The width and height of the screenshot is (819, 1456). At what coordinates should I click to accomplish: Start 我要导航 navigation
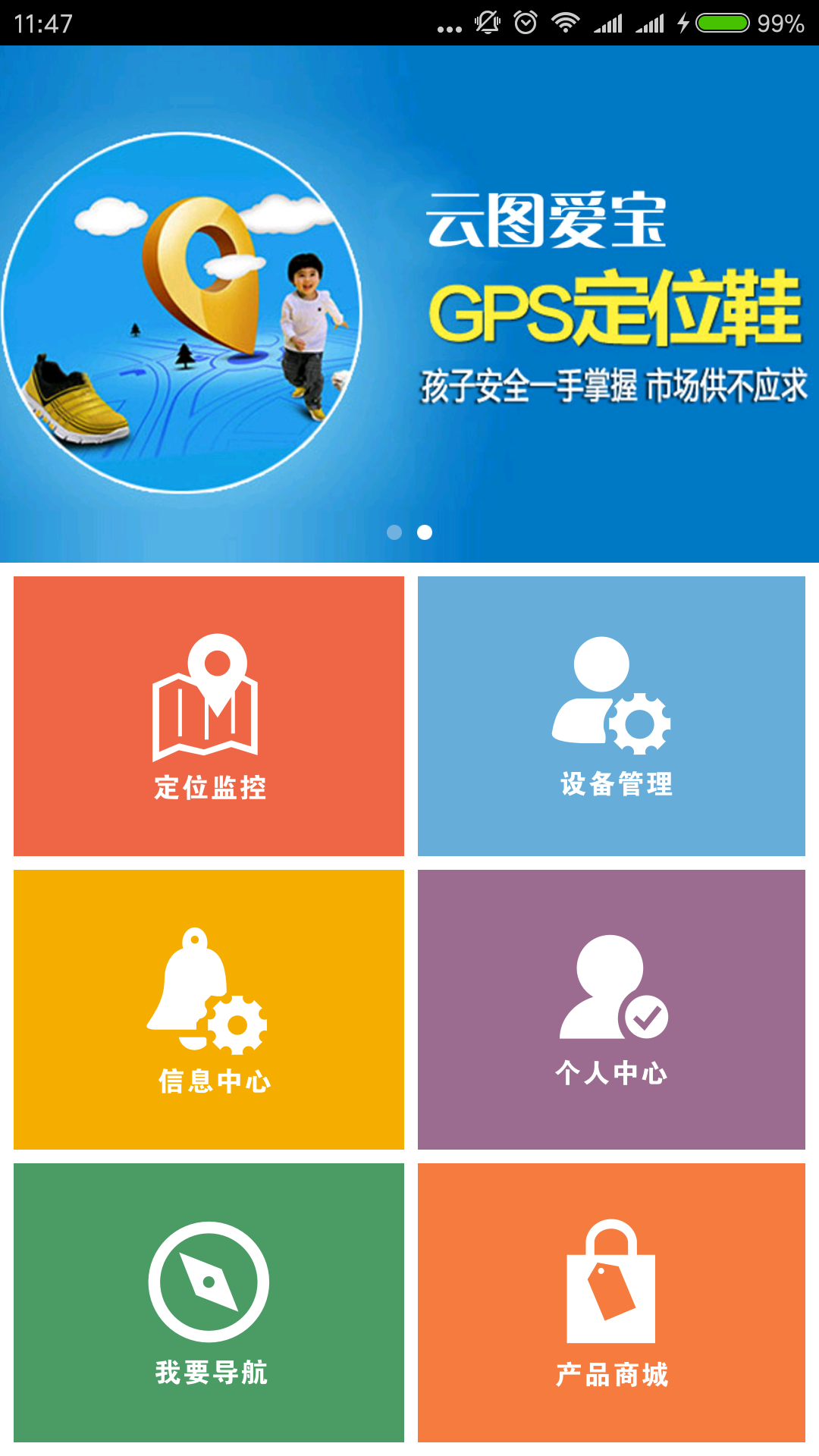(209, 1302)
